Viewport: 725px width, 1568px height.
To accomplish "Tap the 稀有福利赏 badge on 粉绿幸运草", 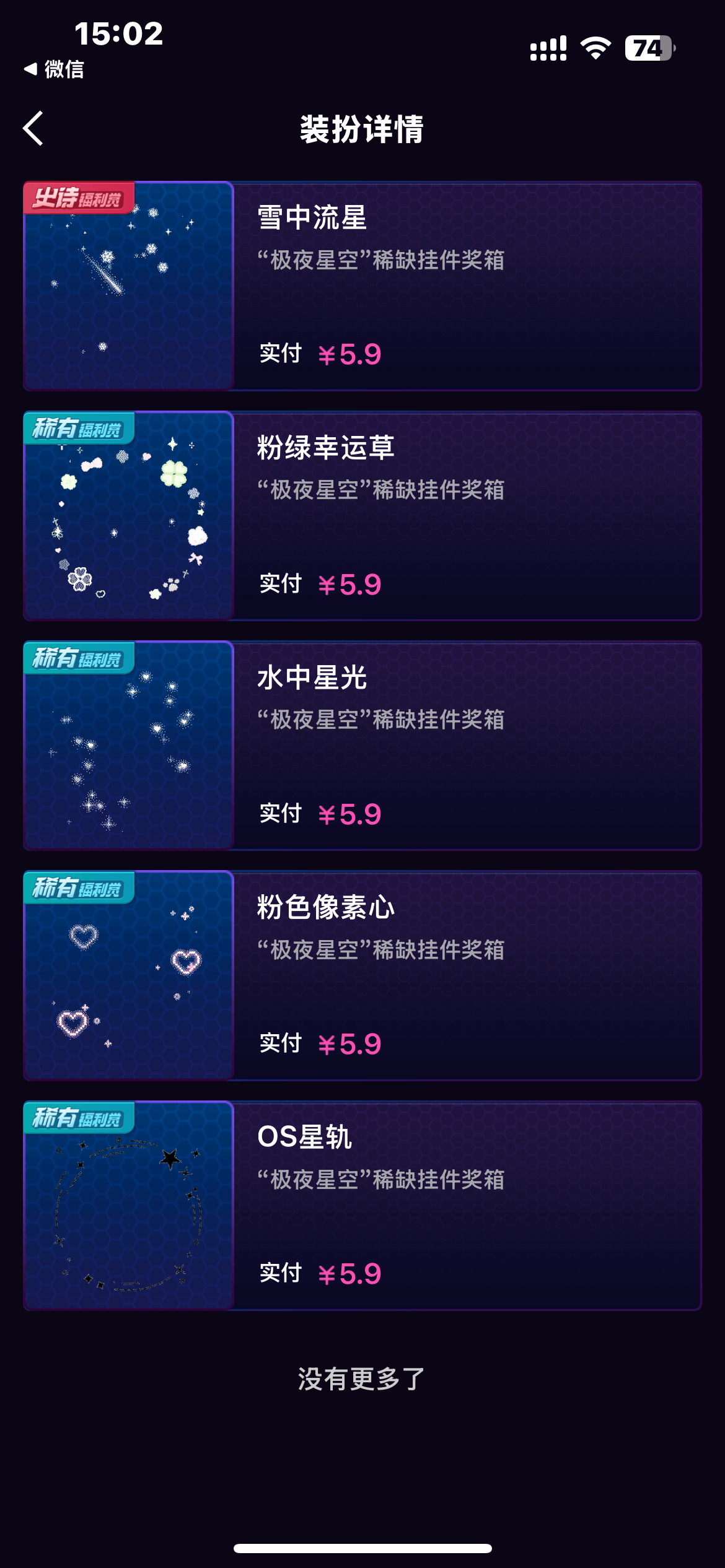I will (x=77, y=427).
